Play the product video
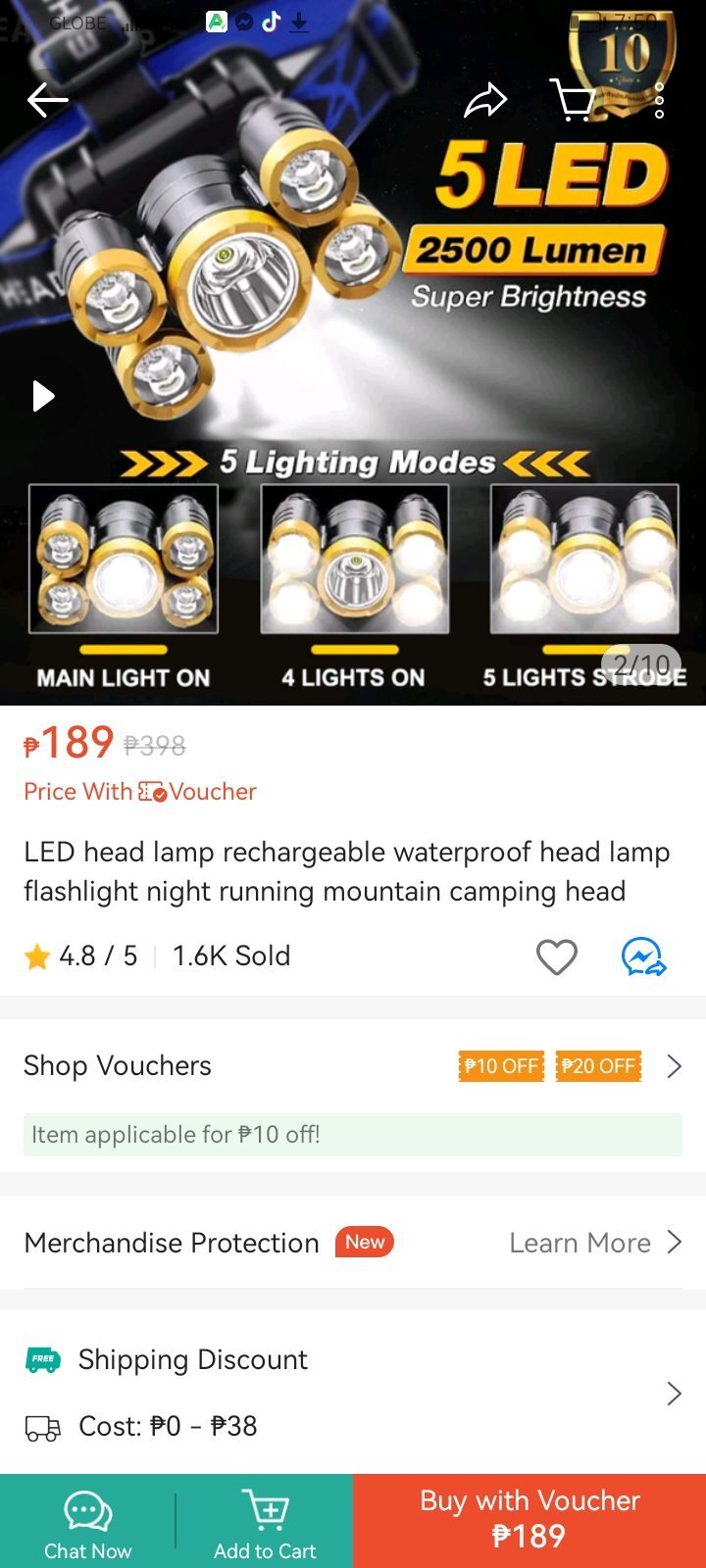The height and width of the screenshot is (1568, 706). (x=43, y=396)
